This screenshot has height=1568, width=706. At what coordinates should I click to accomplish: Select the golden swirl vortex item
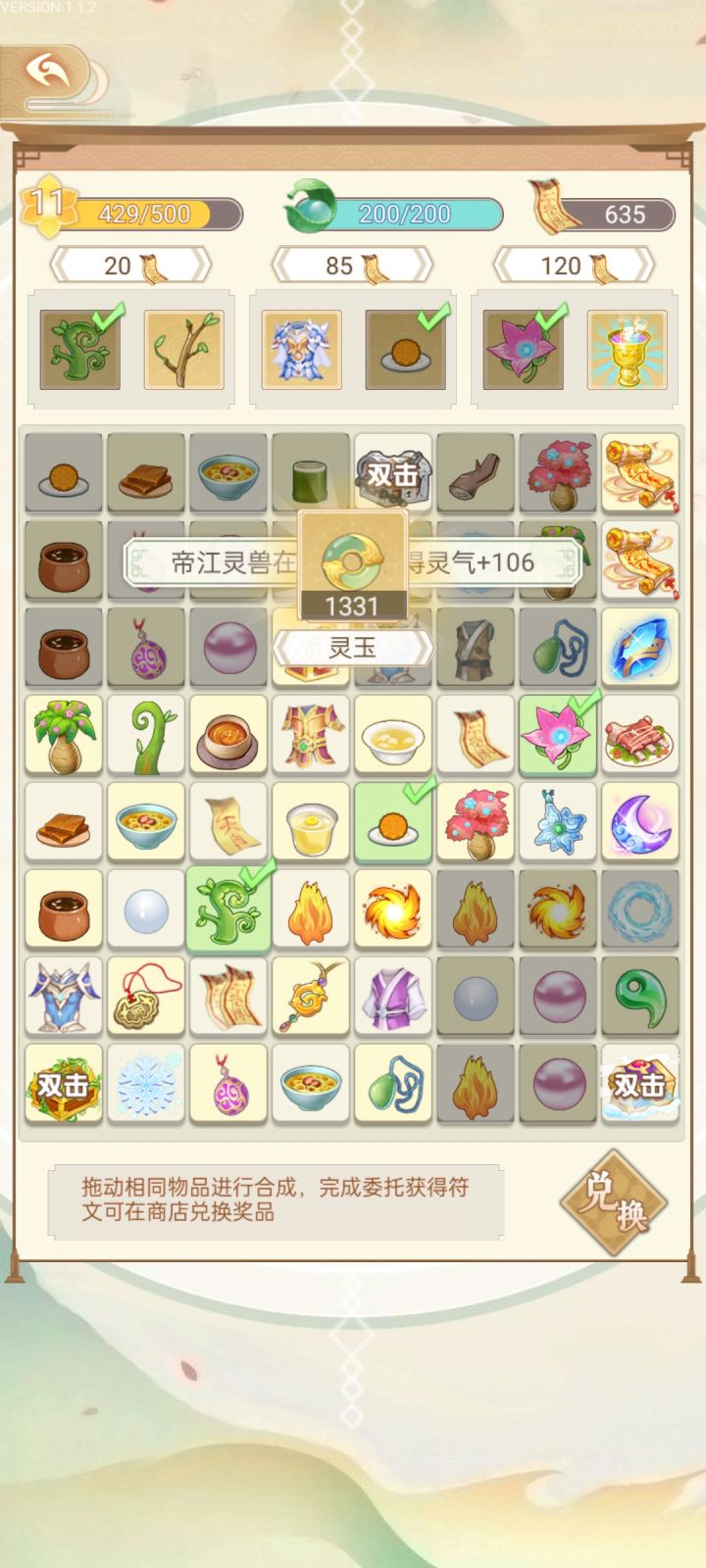392,908
